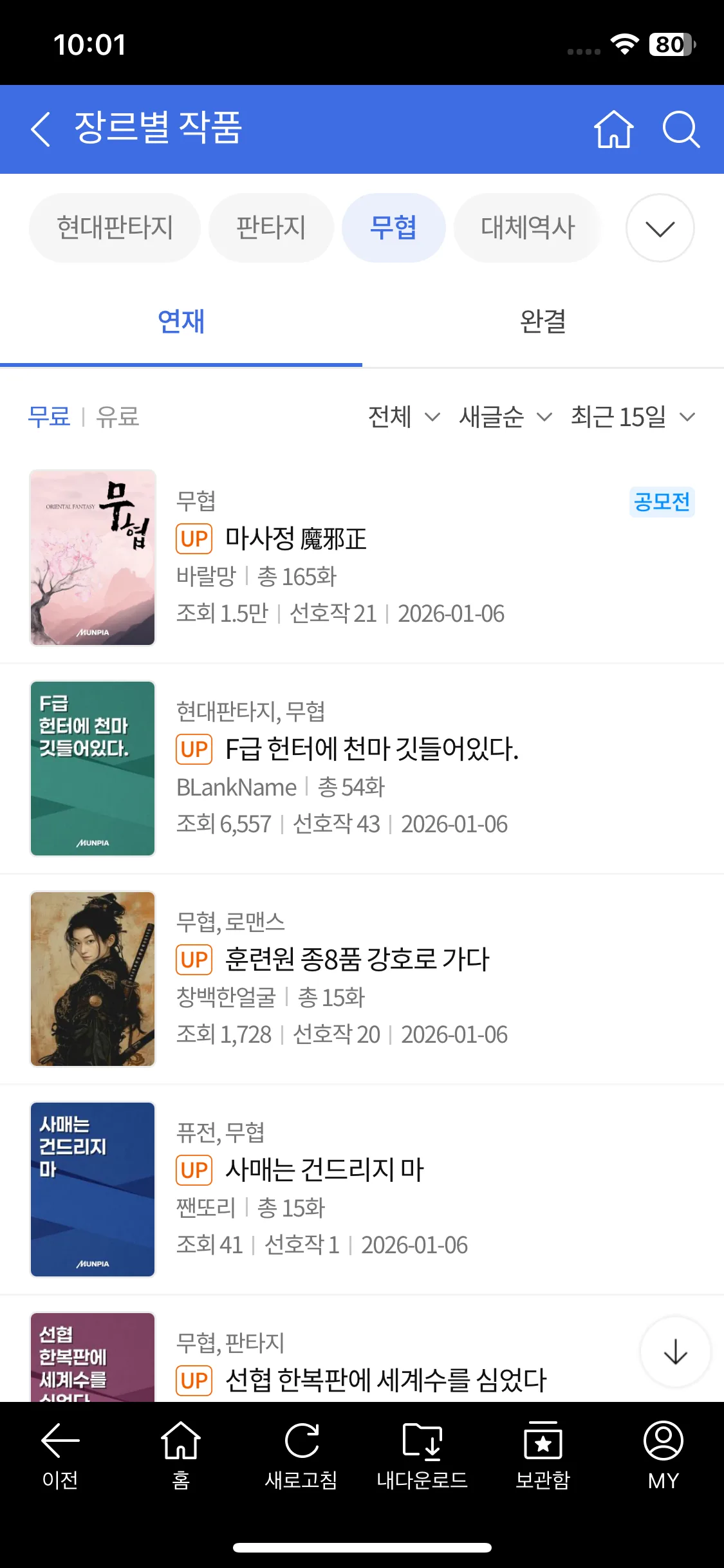Go back from 장르별 작품 page
Screen dimensions: 724x1568
41,129
